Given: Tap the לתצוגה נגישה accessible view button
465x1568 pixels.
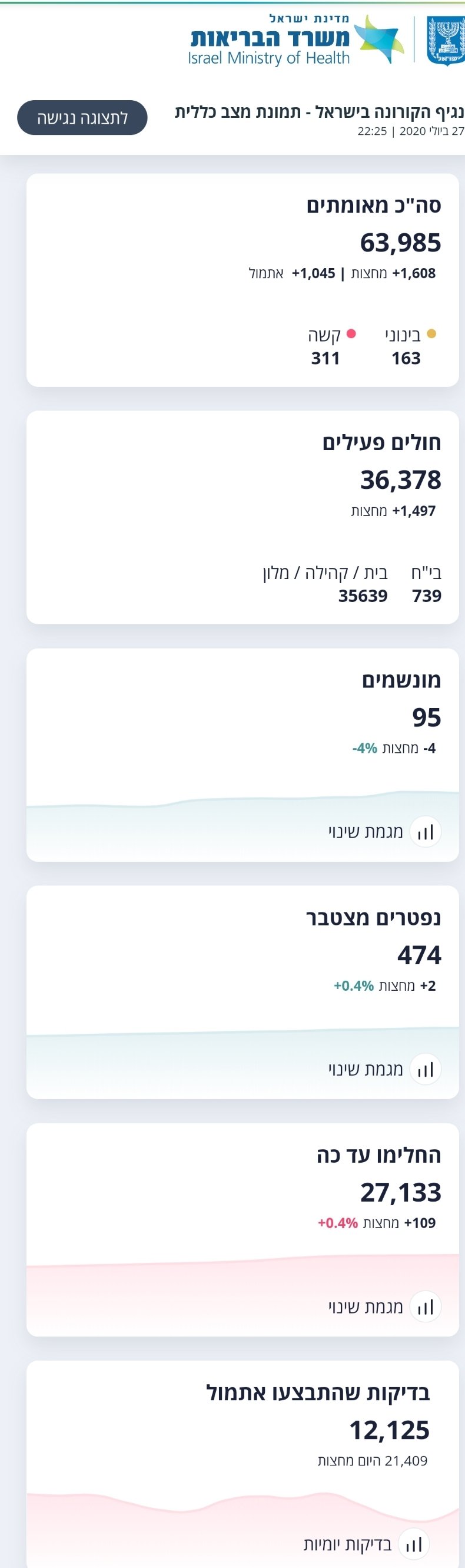Looking at the screenshot, I should [x=82, y=117].
